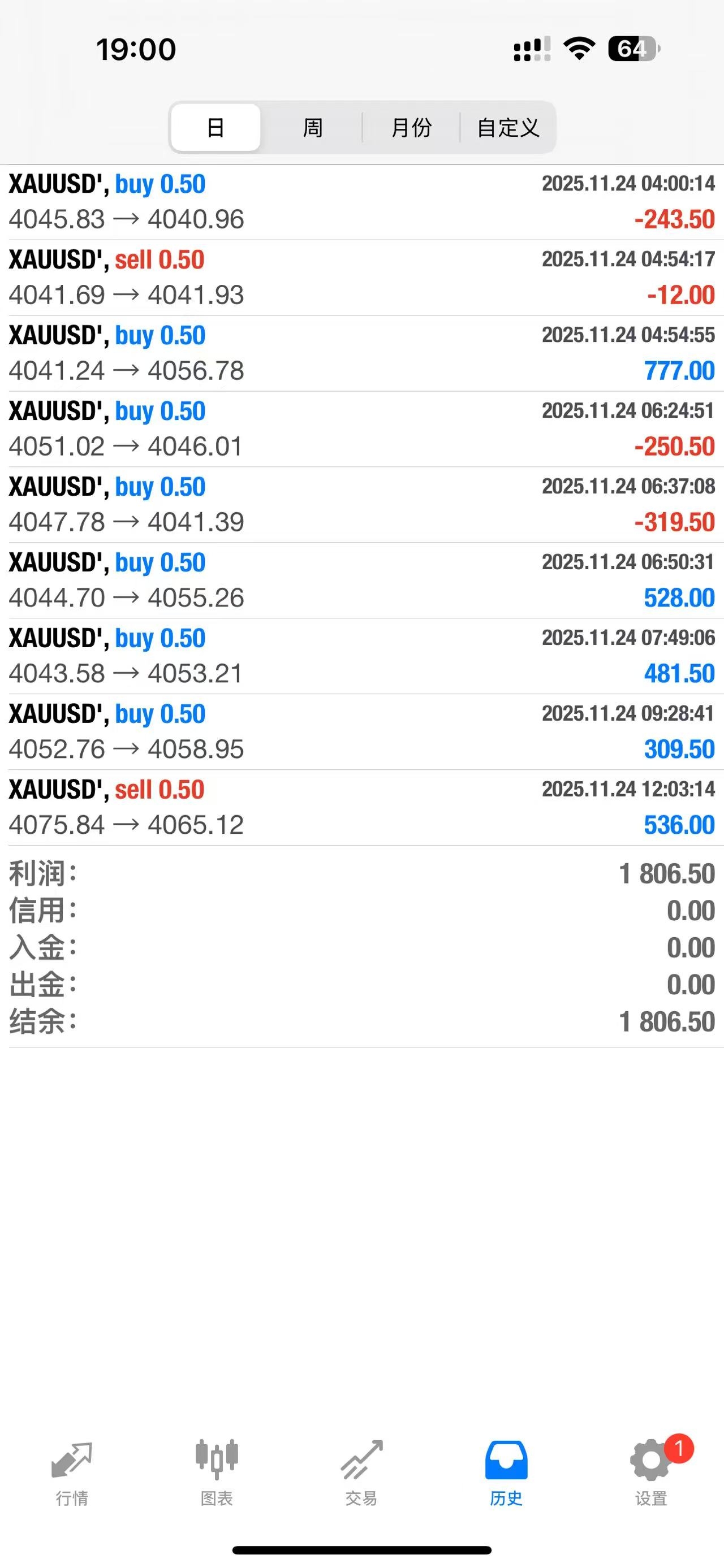The image size is (724, 1568).
Task: Open the 04:00:14 buy trade with -243.50
Action: pyautogui.click(x=361, y=202)
